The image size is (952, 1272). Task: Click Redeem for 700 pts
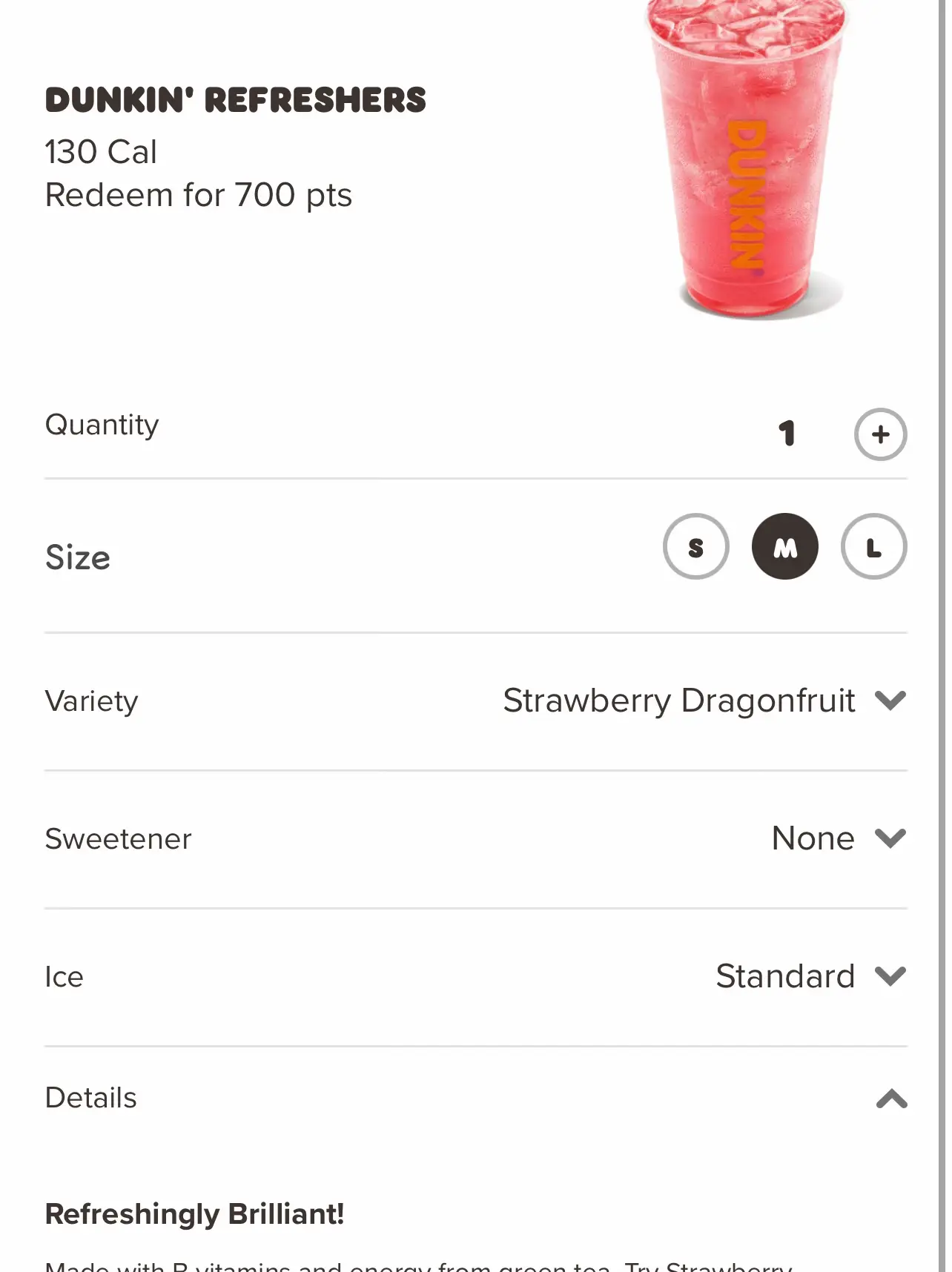(199, 194)
